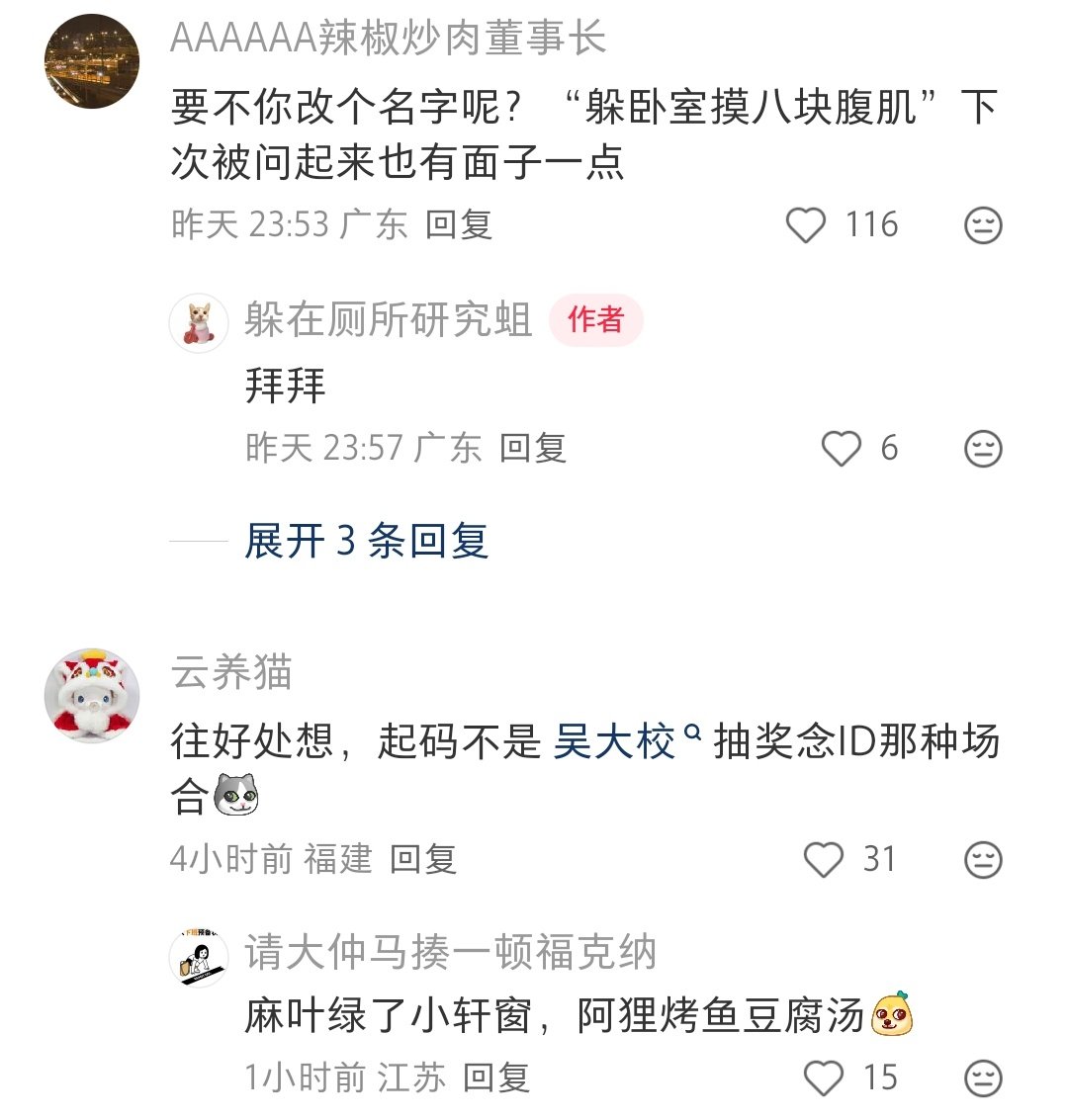The image size is (1068, 1120).
Task: Dislike 云养猫's comment
Action: [x=983, y=859]
